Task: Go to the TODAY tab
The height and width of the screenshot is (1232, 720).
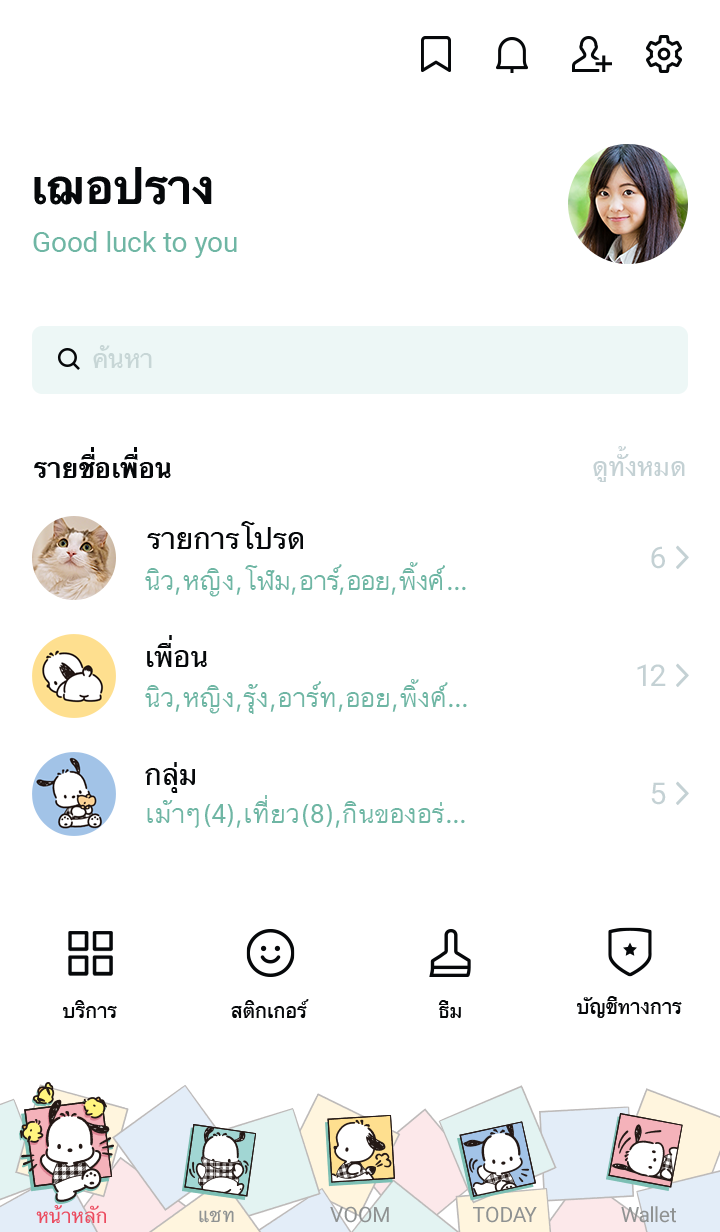Action: click(x=504, y=1165)
